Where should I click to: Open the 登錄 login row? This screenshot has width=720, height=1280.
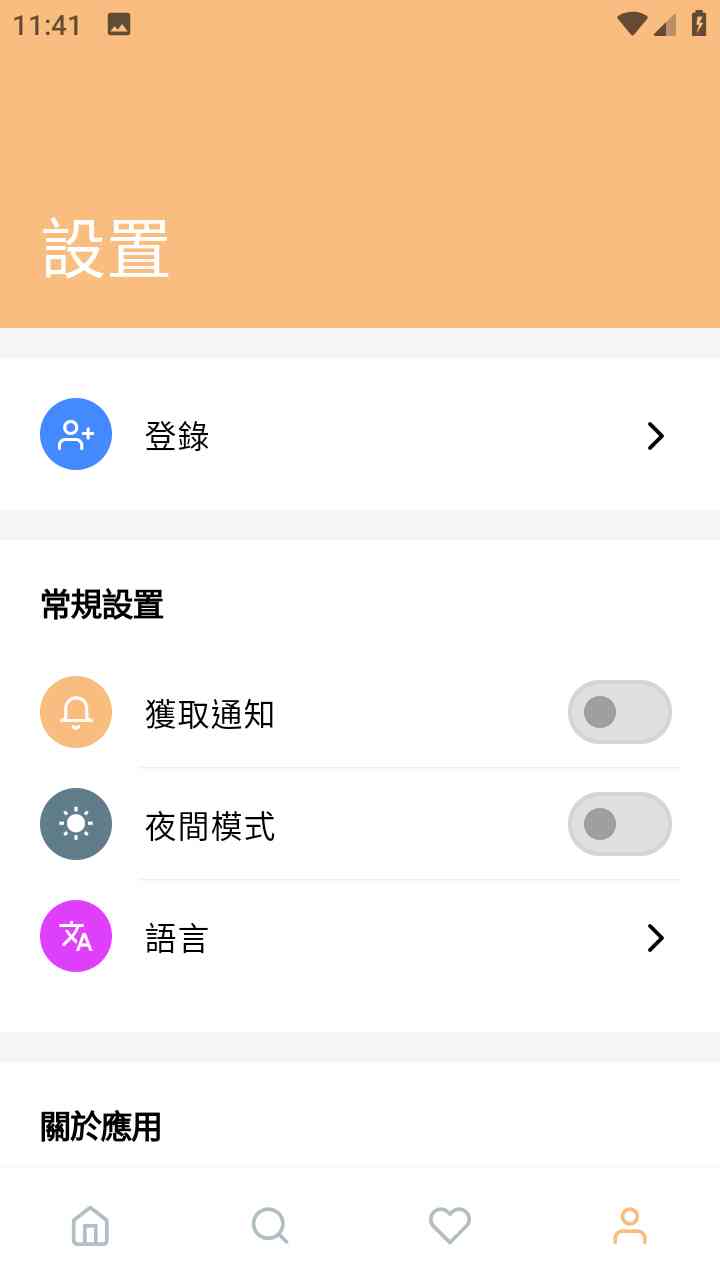360,435
